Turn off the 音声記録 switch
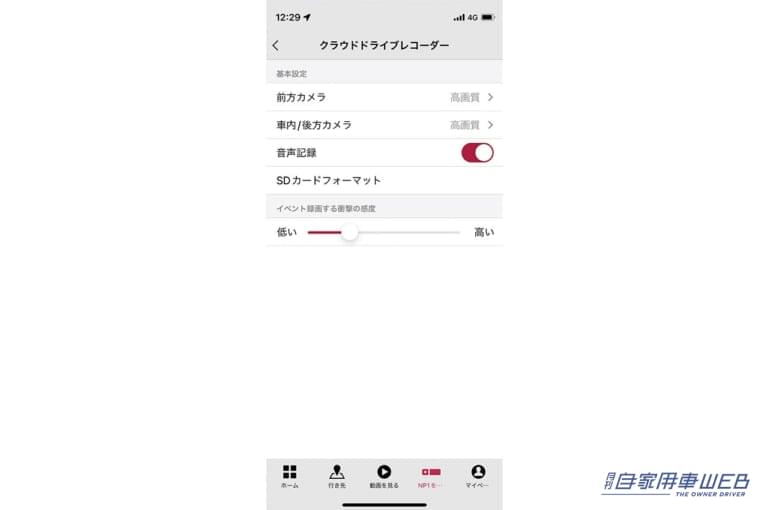 477,153
